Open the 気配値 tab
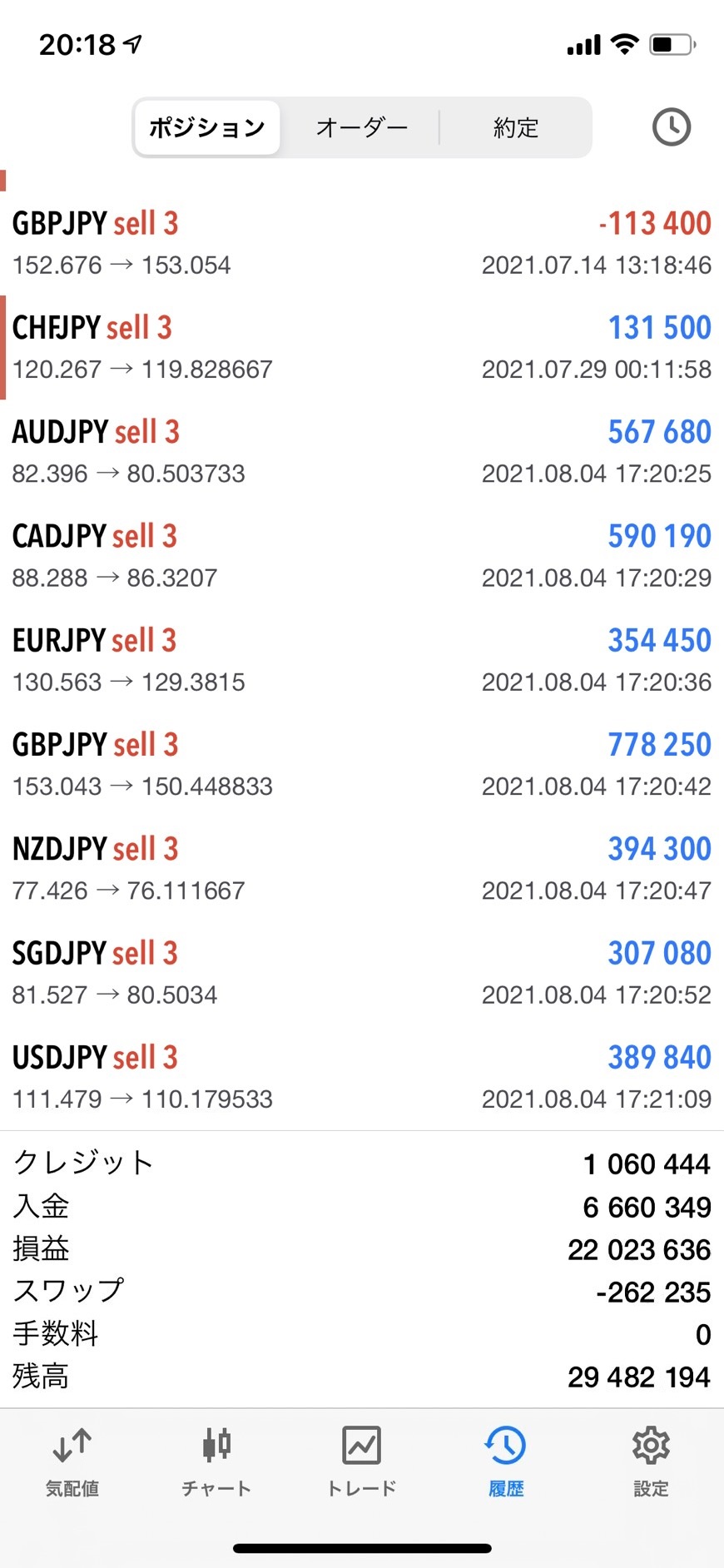The width and height of the screenshot is (724, 1568). click(72, 1461)
